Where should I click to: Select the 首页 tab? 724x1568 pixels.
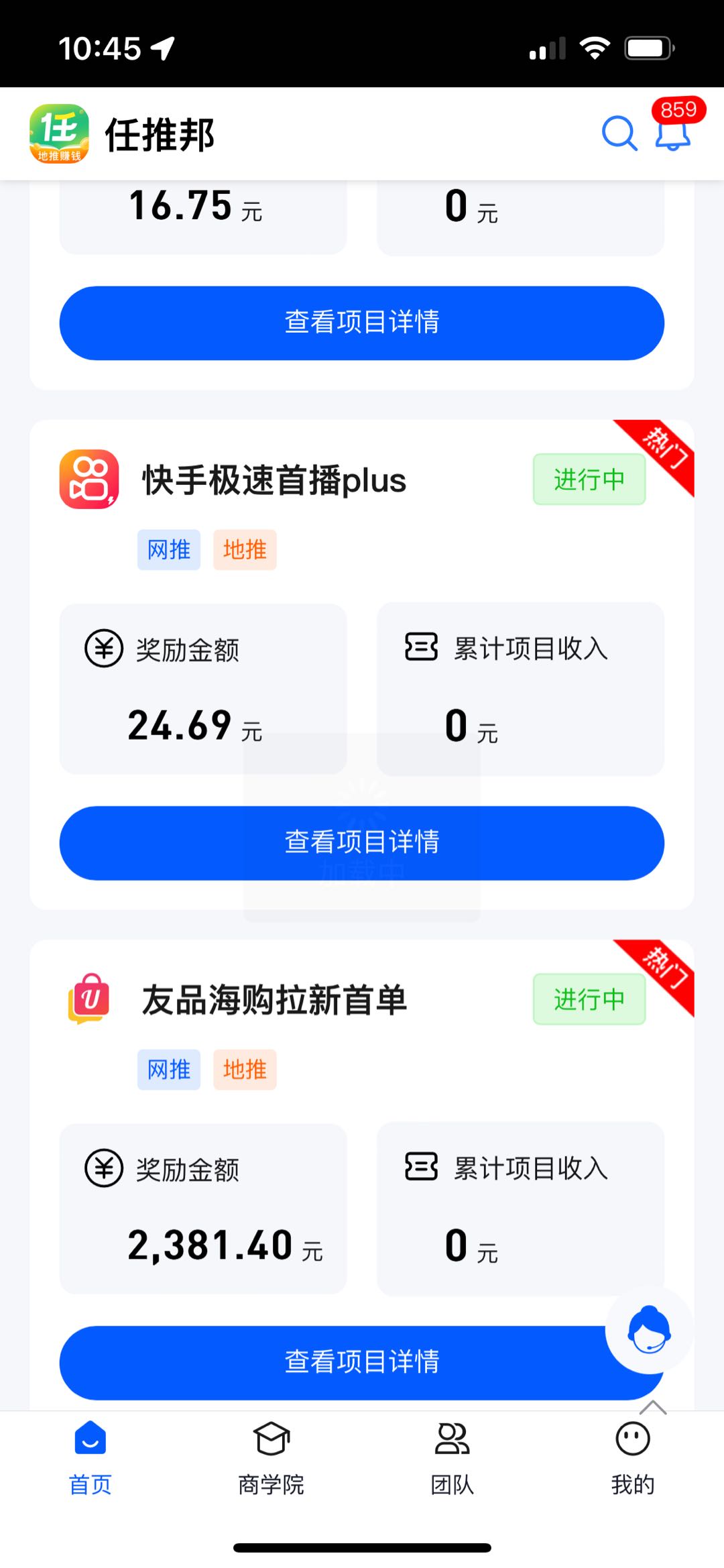90,1457
